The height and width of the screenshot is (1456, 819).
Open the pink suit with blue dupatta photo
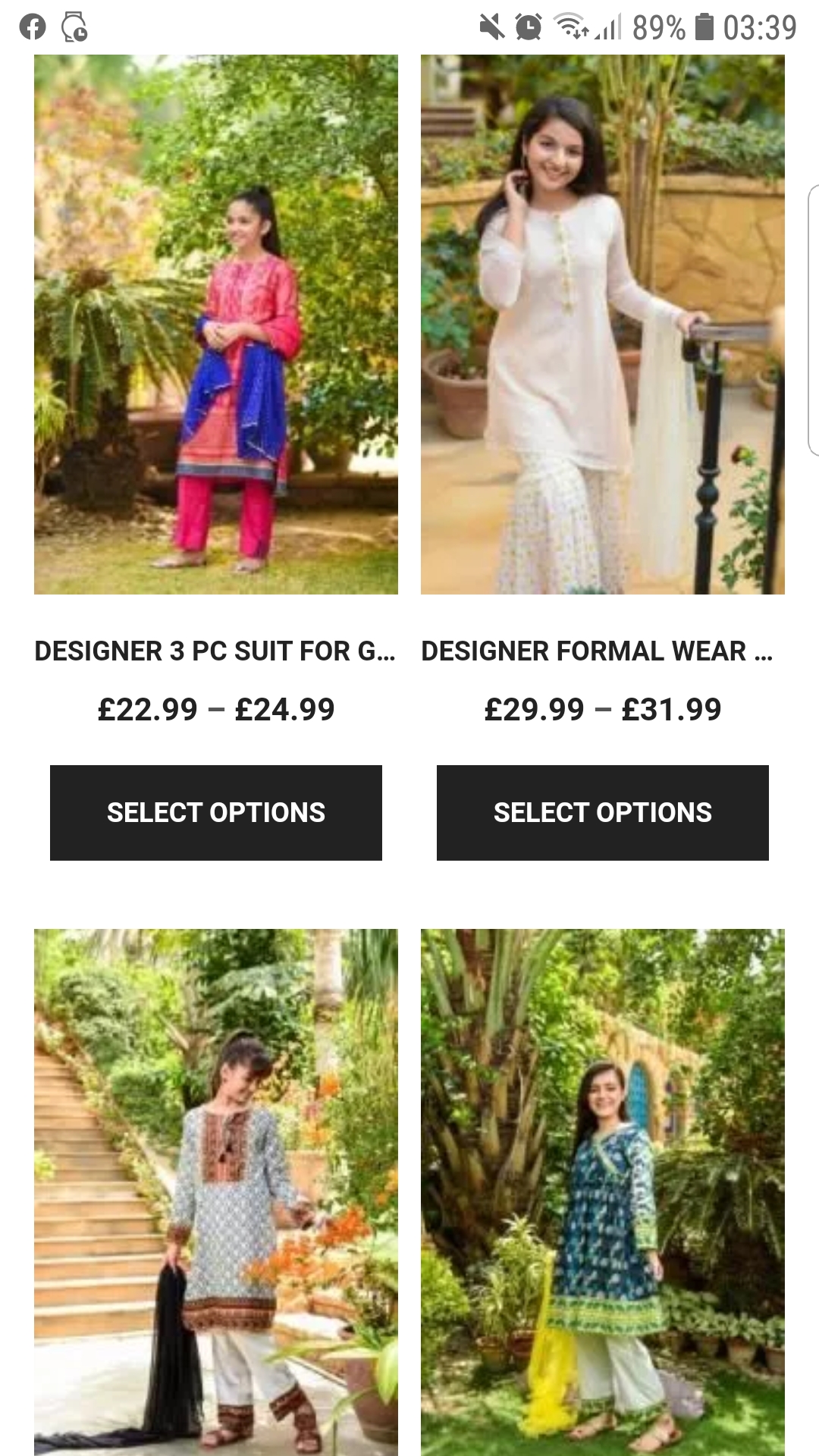pyautogui.click(x=216, y=325)
